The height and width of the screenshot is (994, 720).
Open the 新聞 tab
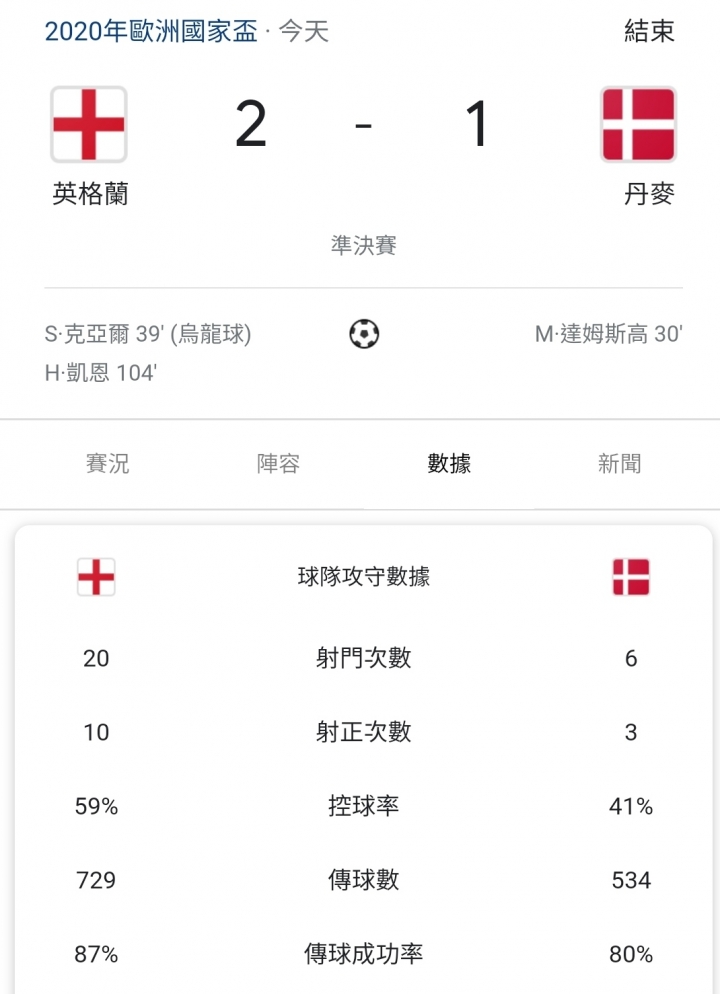(619, 464)
